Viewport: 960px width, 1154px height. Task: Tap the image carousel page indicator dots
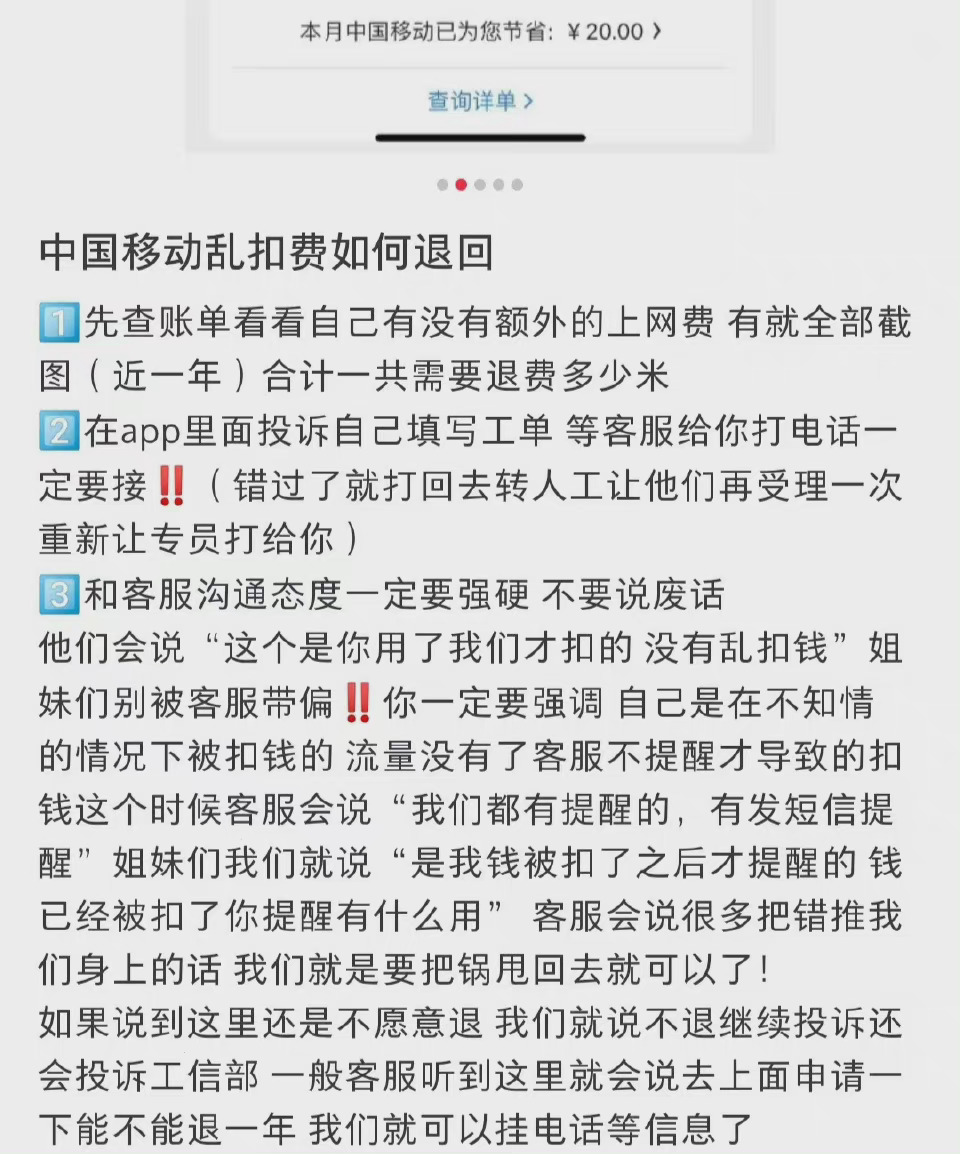click(x=480, y=185)
